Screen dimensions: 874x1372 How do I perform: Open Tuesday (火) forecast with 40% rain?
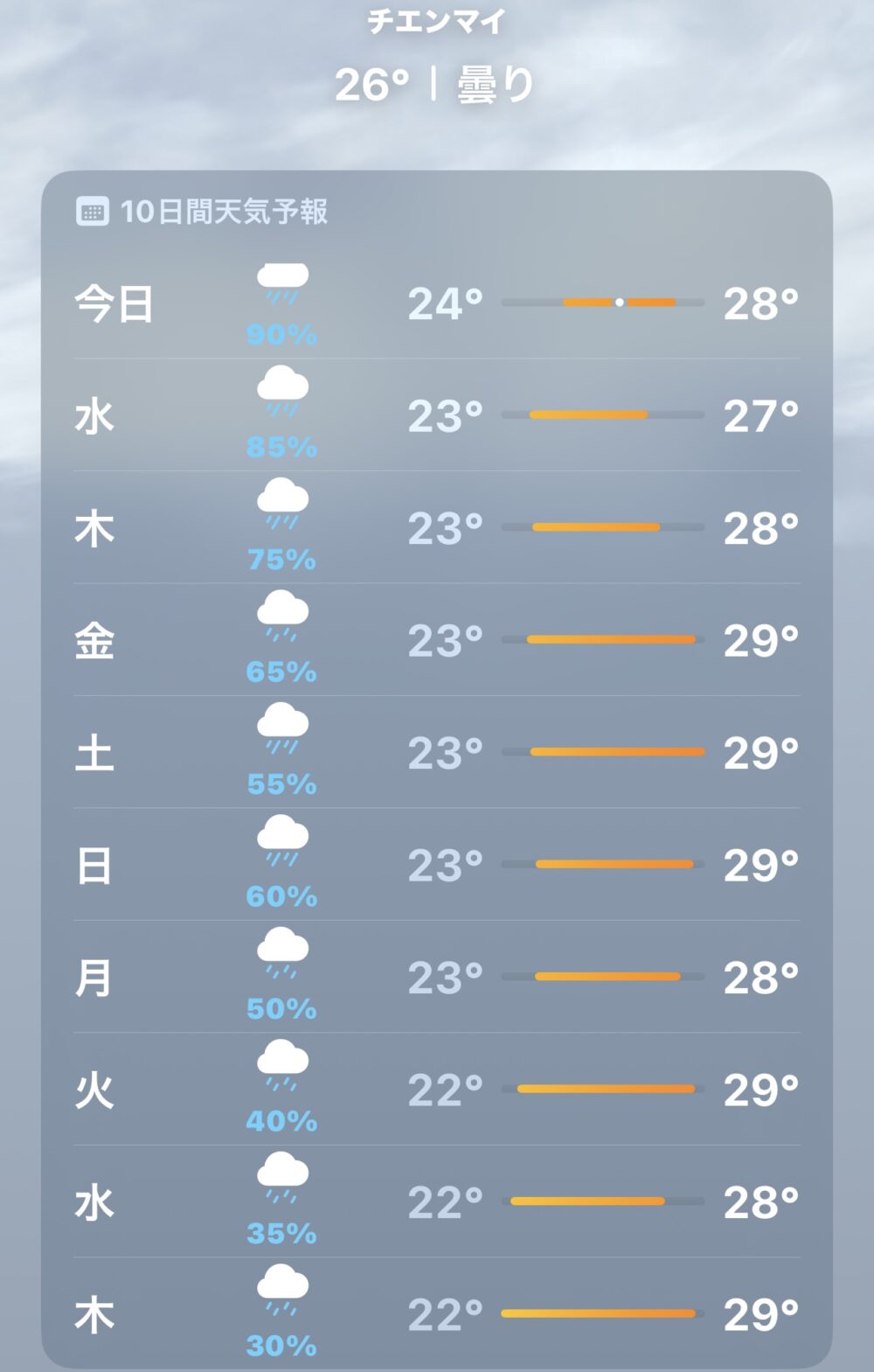(435, 1089)
